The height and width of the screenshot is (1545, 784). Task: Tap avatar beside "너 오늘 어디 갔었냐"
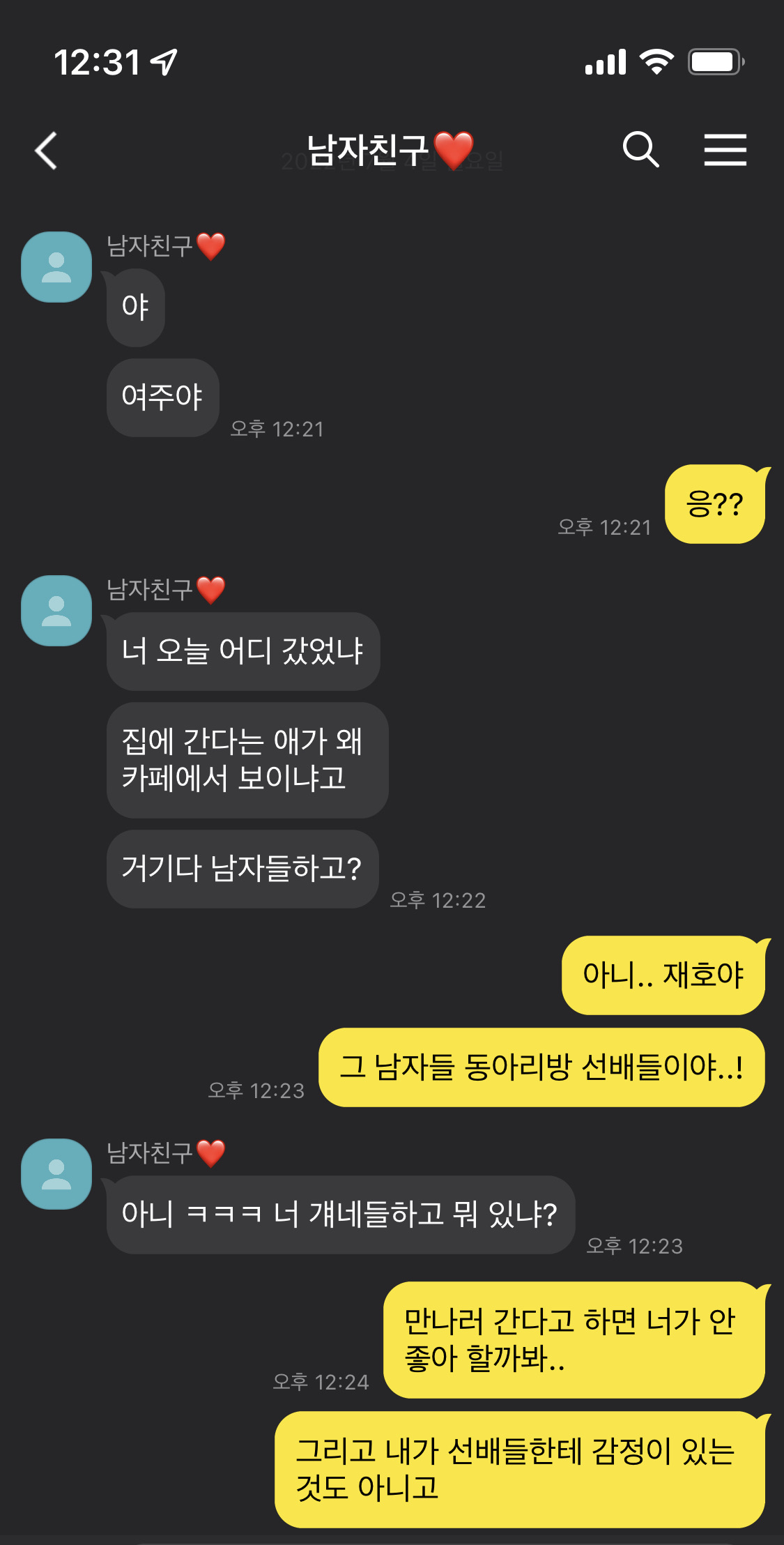pyautogui.click(x=56, y=611)
